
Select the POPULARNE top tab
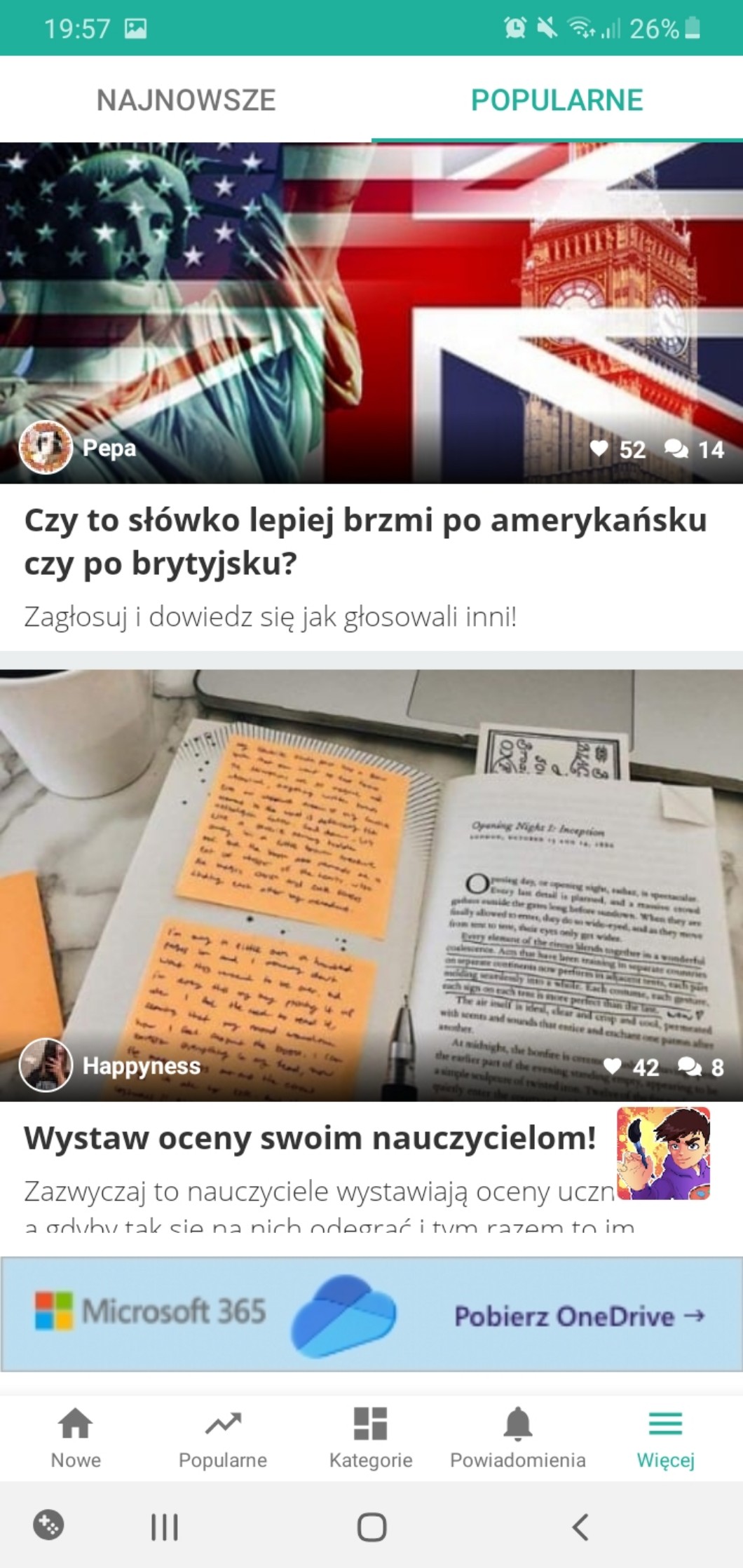click(x=557, y=100)
